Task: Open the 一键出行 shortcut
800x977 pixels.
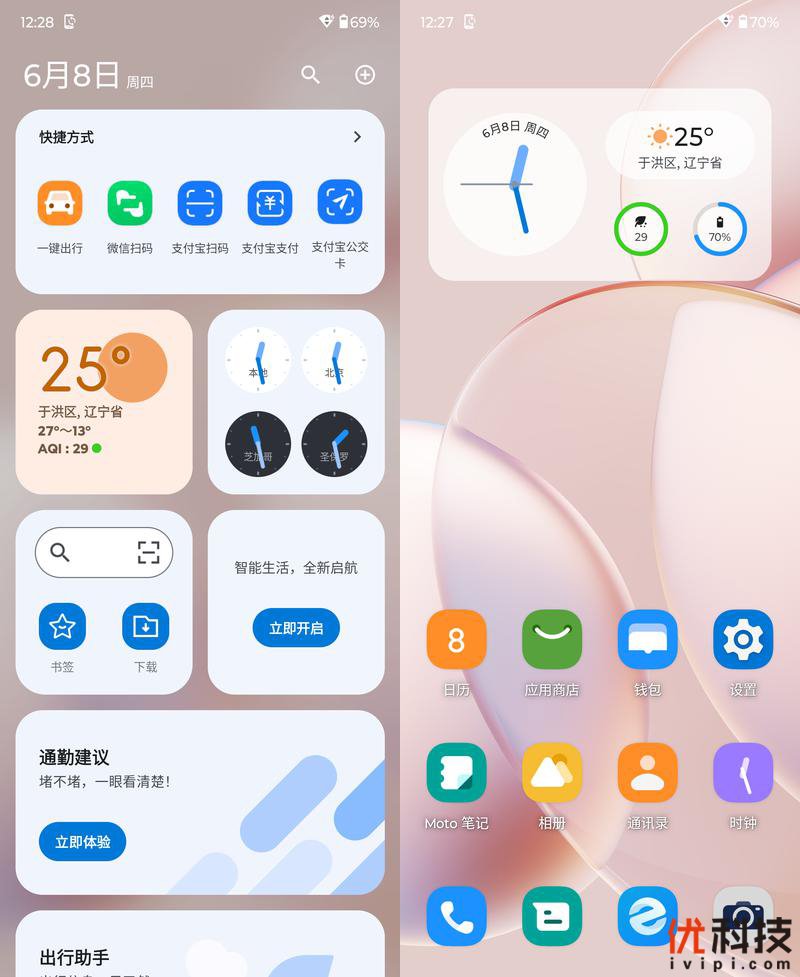Action: click(x=60, y=204)
